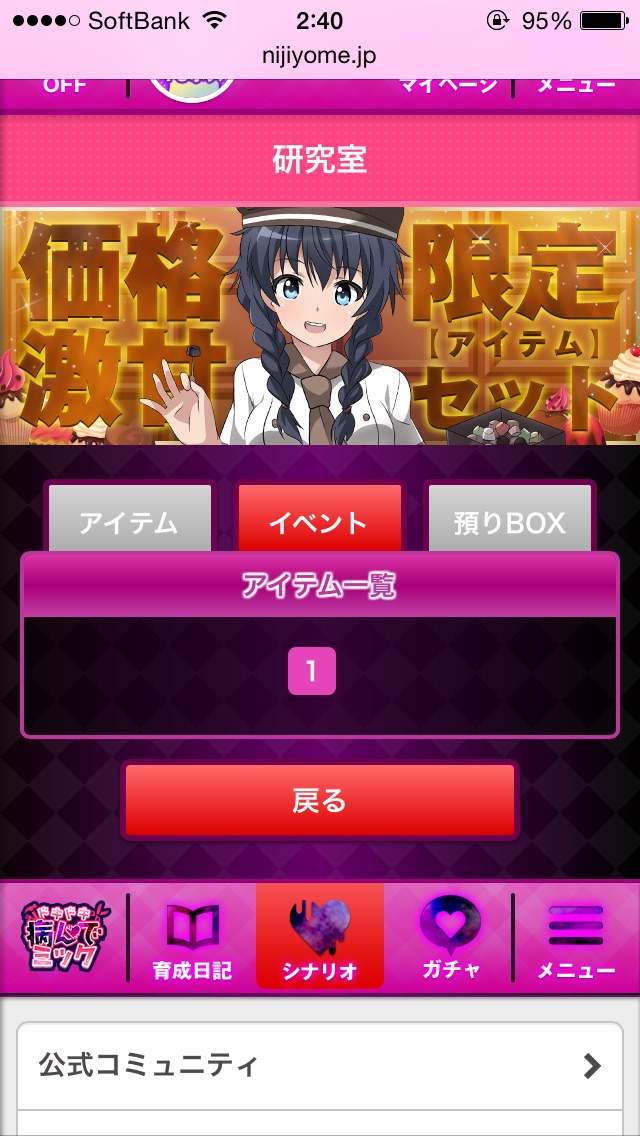Open 育成日記 in the bottom bar
This screenshot has height=1136, width=640.
[x=192, y=938]
